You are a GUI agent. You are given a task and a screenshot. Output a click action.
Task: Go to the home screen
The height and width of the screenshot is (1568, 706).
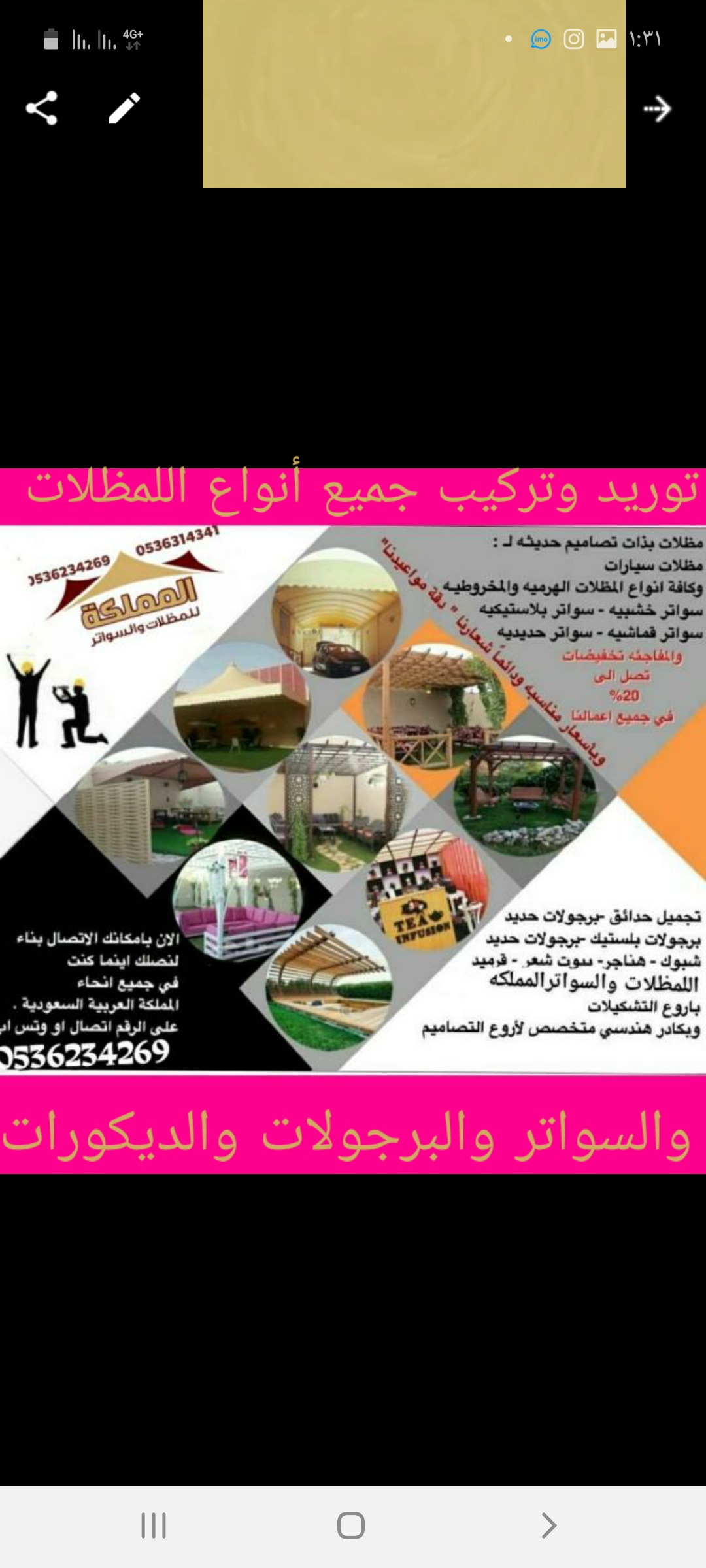(x=351, y=1526)
